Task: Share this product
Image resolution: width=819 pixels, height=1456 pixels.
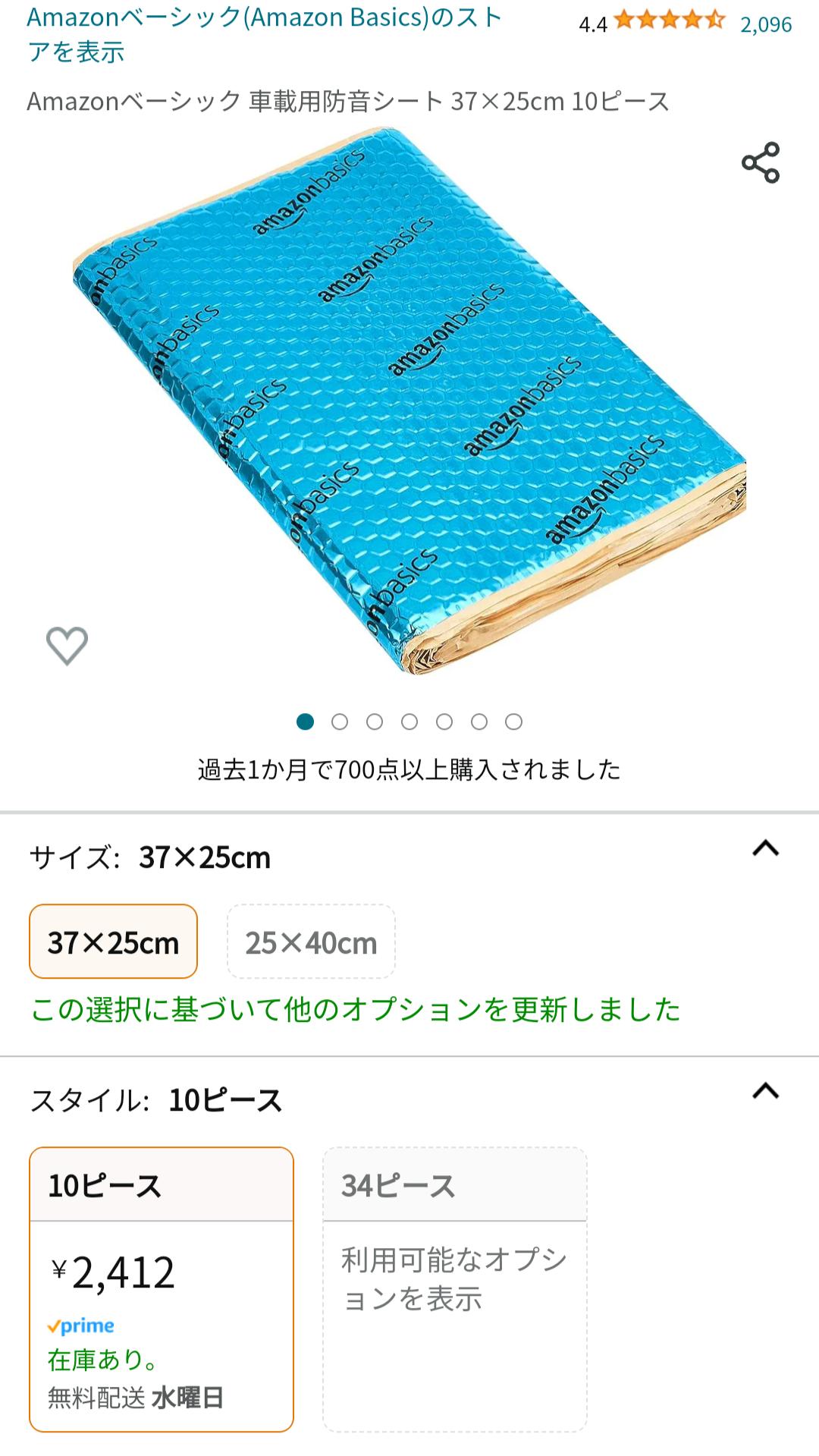Action: click(x=760, y=162)
